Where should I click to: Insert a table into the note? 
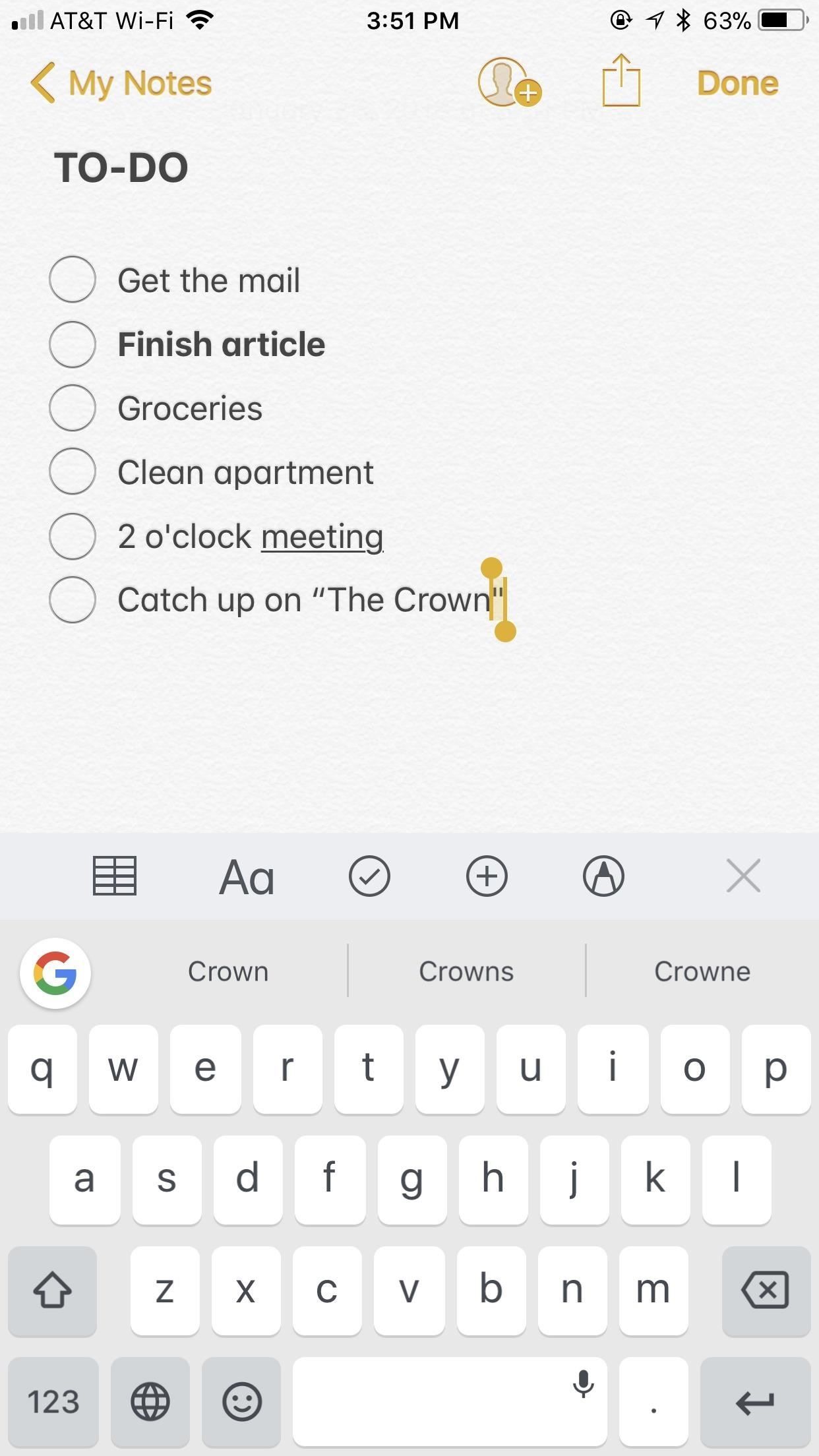click(x=115, y=876)
